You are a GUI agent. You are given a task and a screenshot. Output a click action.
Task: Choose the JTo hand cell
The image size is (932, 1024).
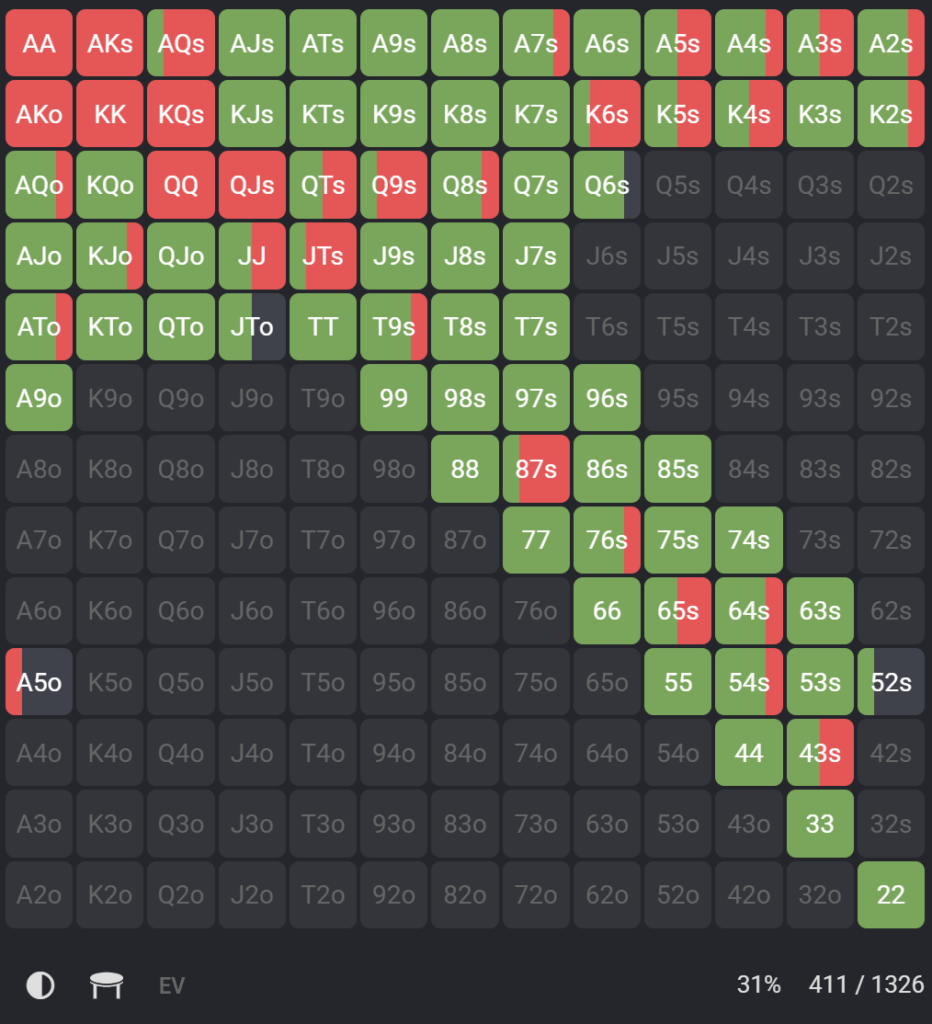252,327
